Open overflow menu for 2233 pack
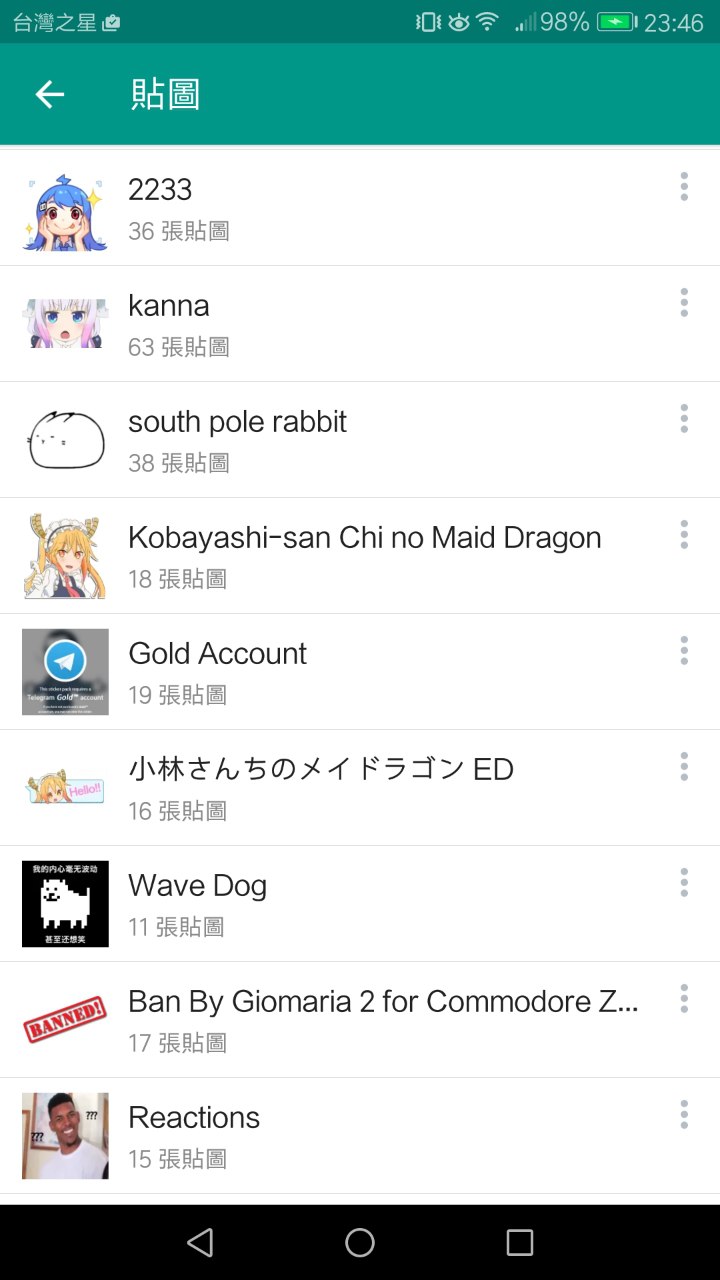 coord(684,187)
